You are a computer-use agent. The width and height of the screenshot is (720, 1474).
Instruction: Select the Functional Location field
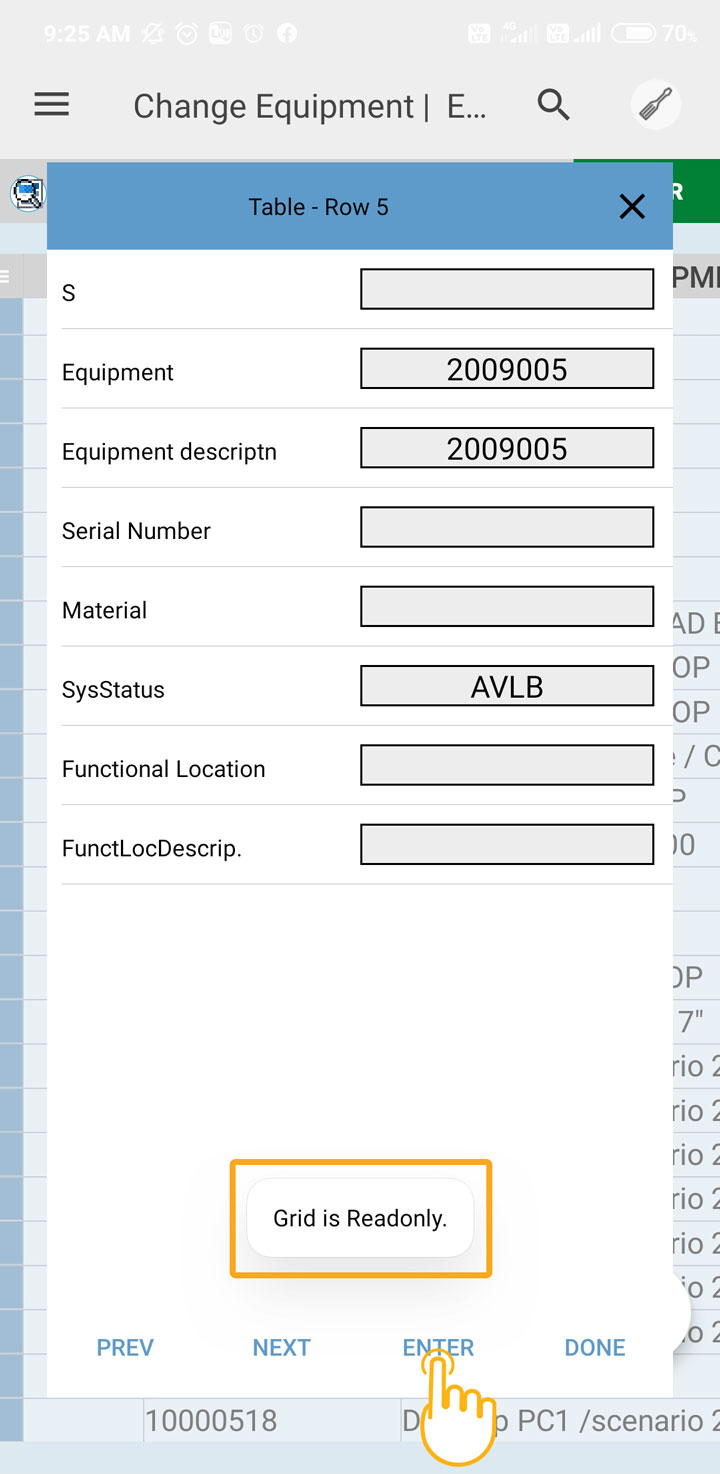click(x=507, y=765)
